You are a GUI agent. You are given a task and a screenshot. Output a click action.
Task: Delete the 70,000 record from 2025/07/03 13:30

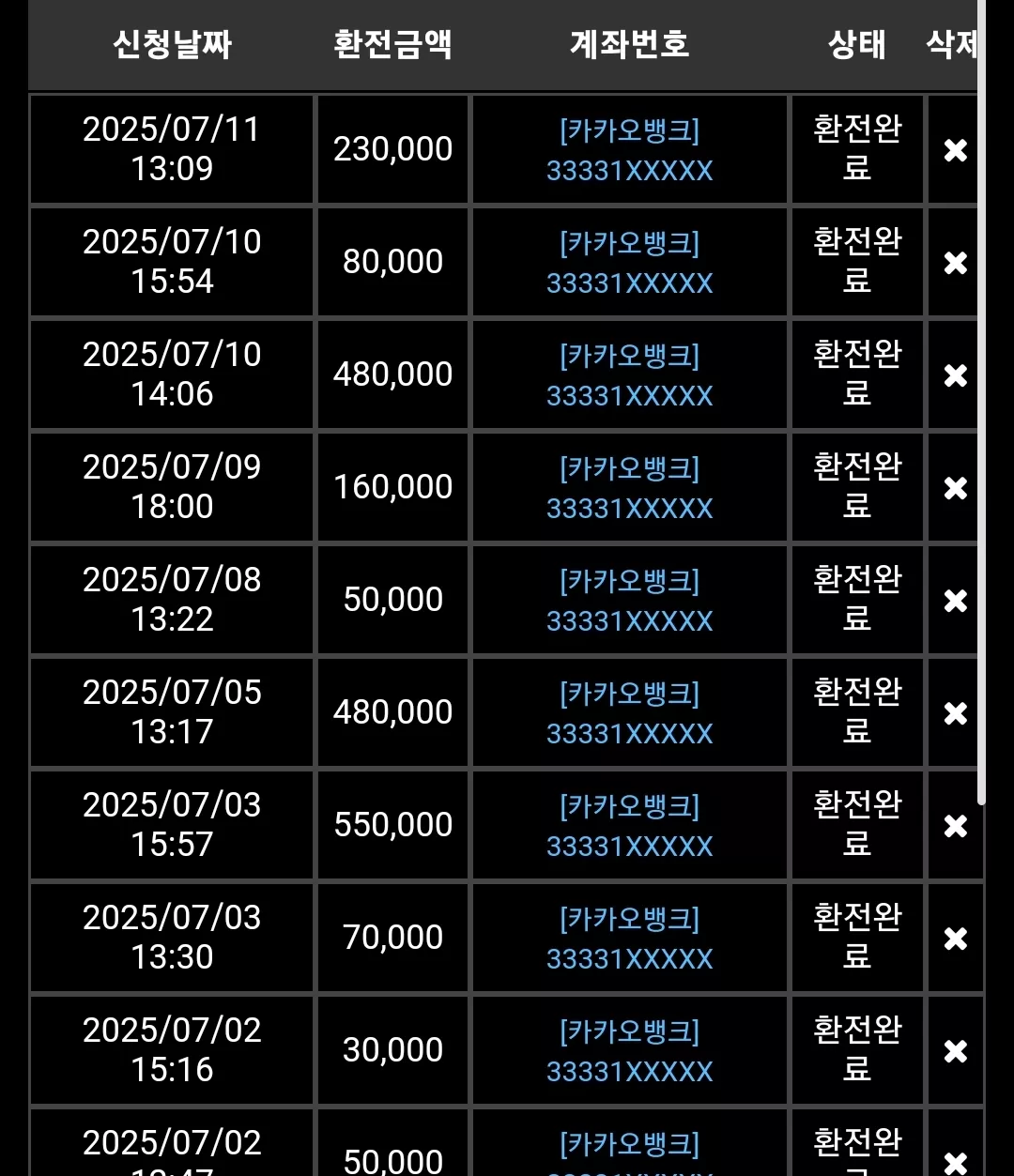point(955,939)
